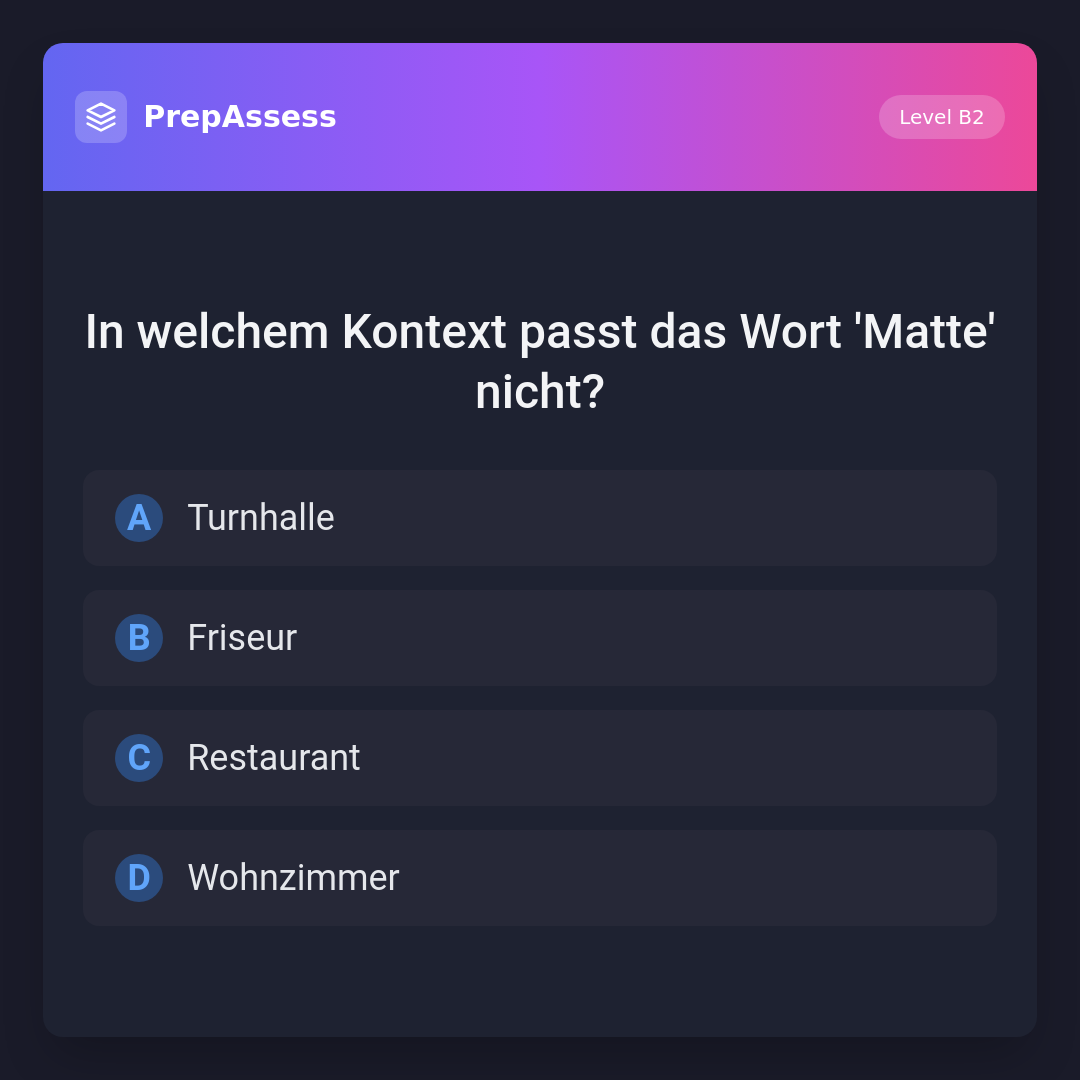
Task: Pick Restaurant as the answer
Action: [539, 758]
